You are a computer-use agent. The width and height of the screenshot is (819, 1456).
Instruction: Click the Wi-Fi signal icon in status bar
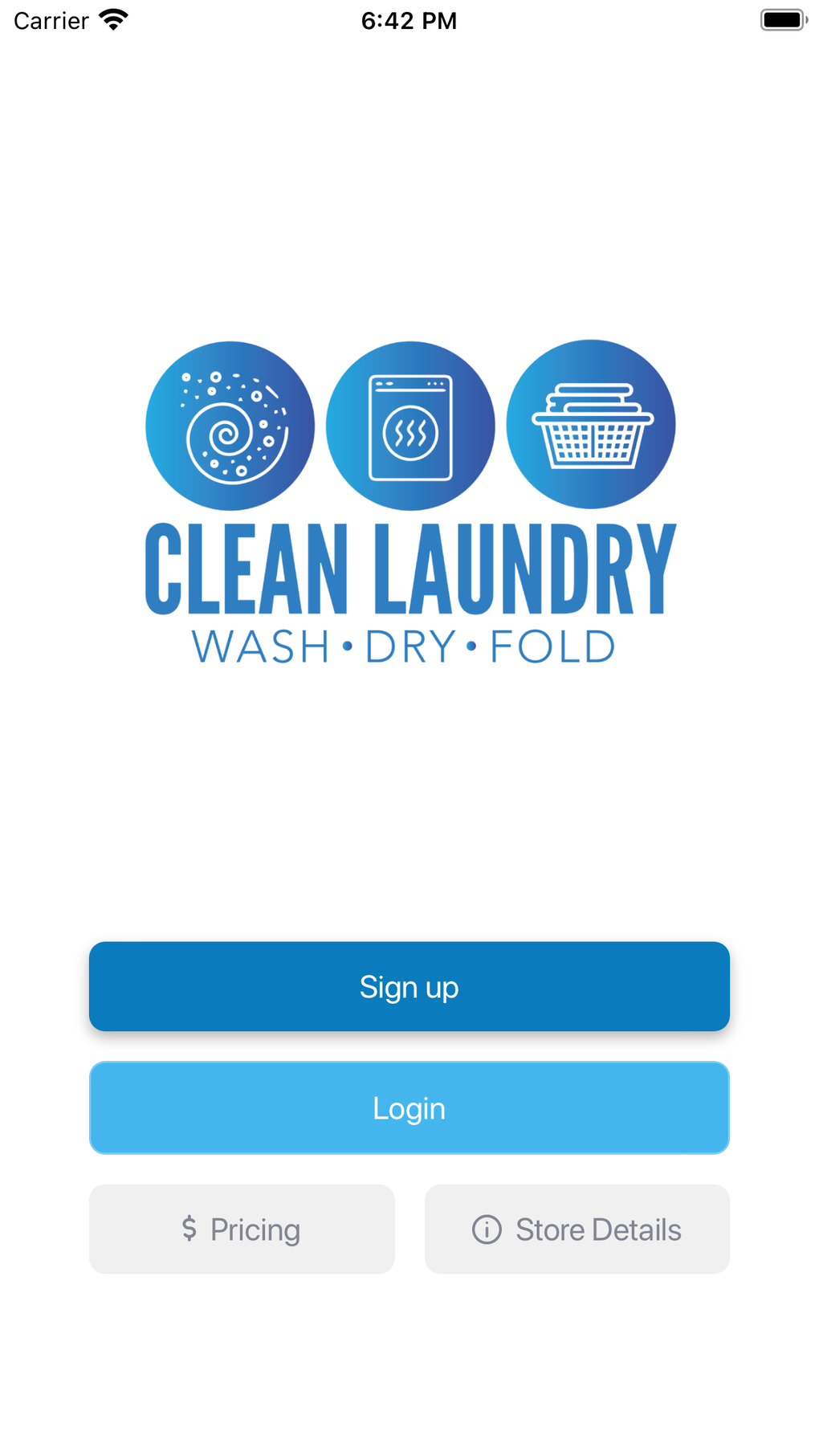point(112,19)
